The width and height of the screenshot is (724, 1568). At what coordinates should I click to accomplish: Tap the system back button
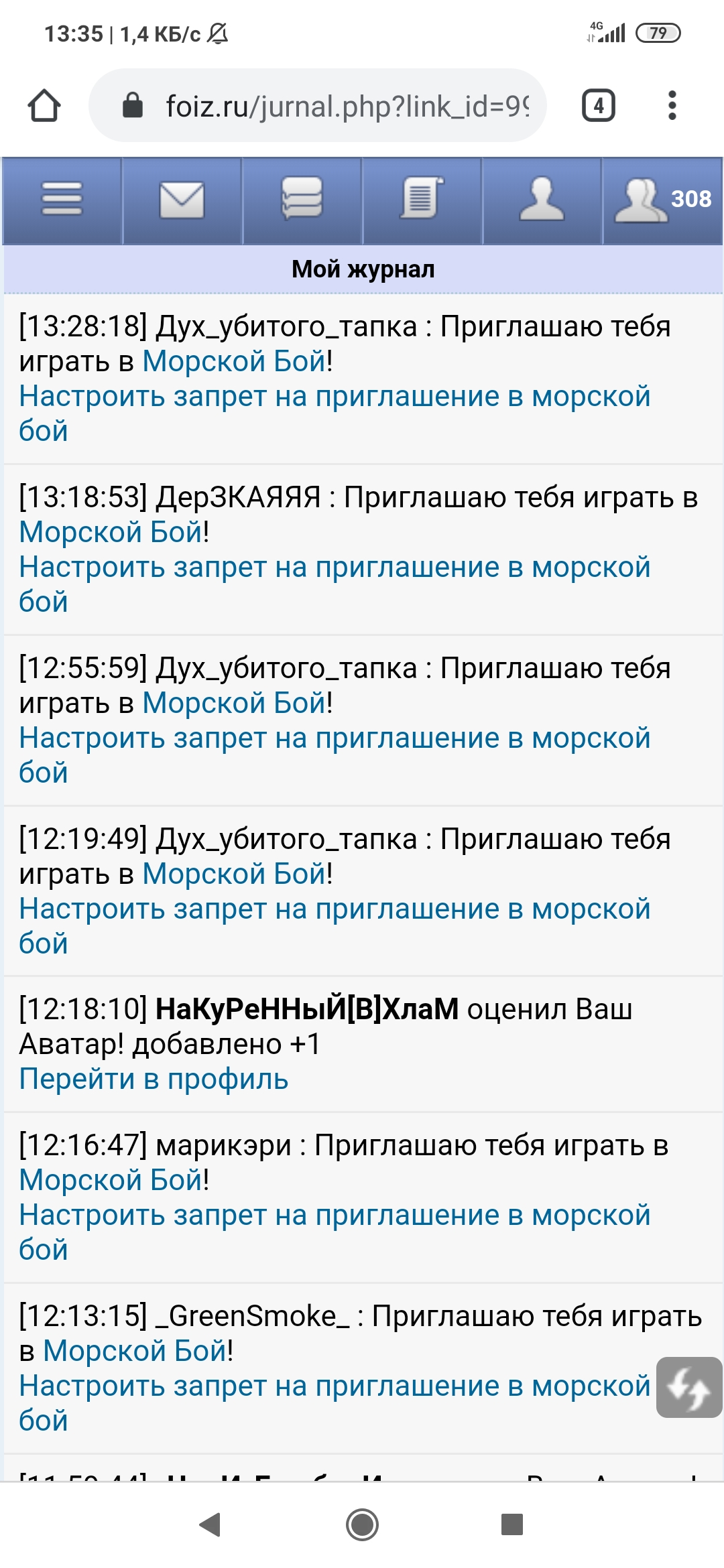pyautogui.click(x=210, y=1524)
